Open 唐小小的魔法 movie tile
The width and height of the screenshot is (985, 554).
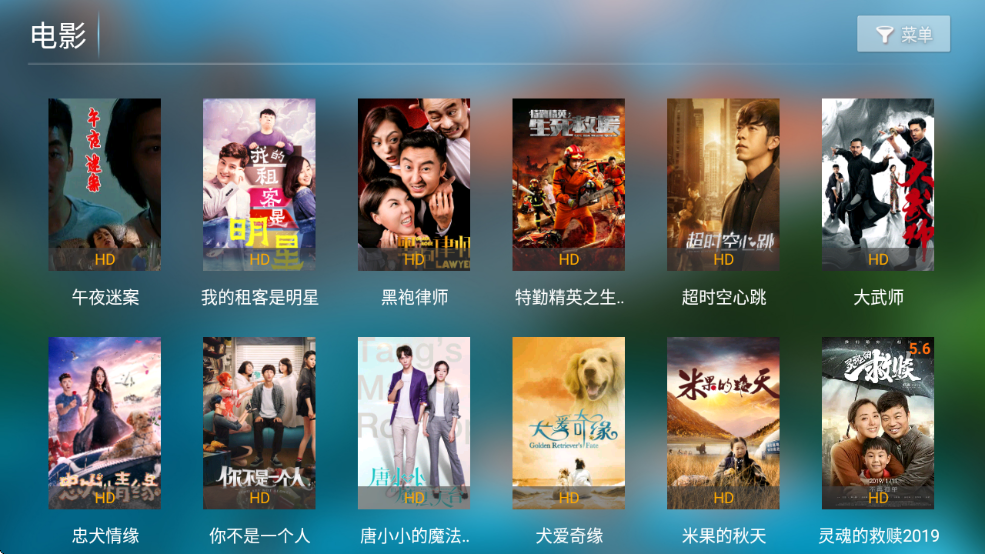(414, 423)
